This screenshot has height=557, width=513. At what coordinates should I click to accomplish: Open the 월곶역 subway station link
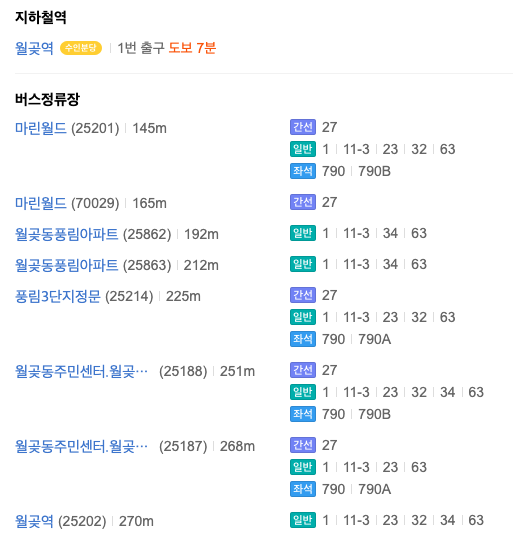(x=34, y=48)
